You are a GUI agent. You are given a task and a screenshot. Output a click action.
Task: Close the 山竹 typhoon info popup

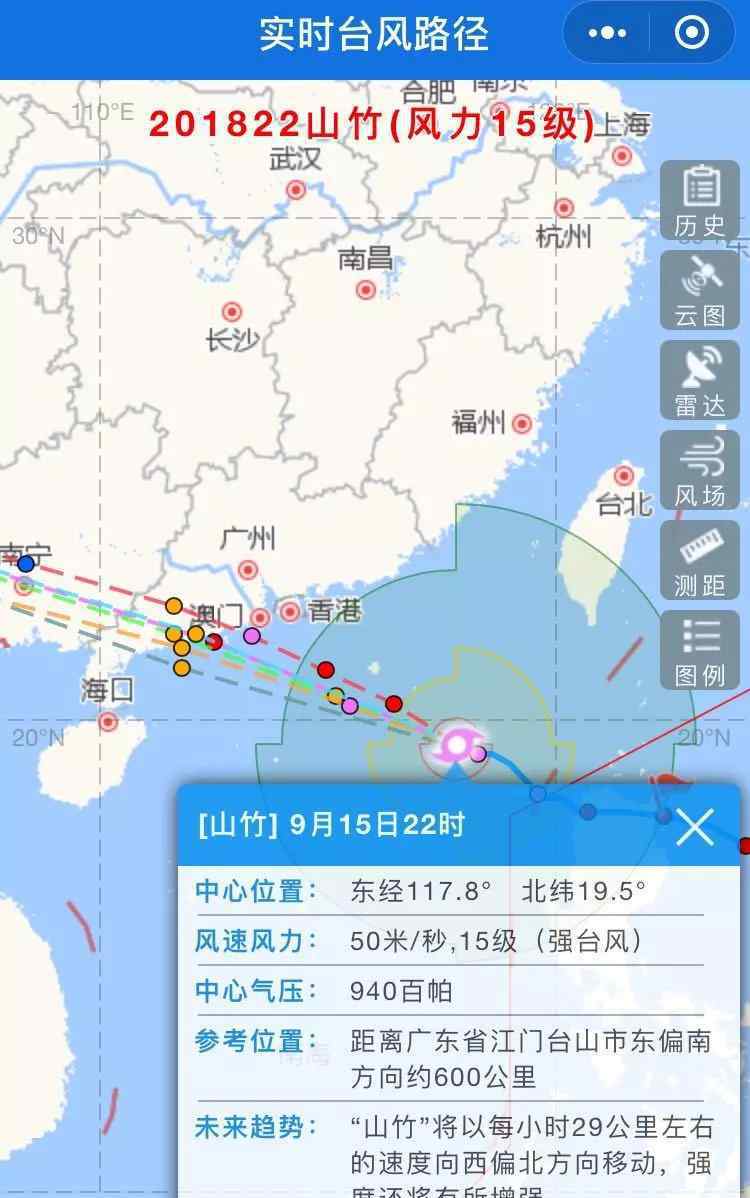pos(695,826)
